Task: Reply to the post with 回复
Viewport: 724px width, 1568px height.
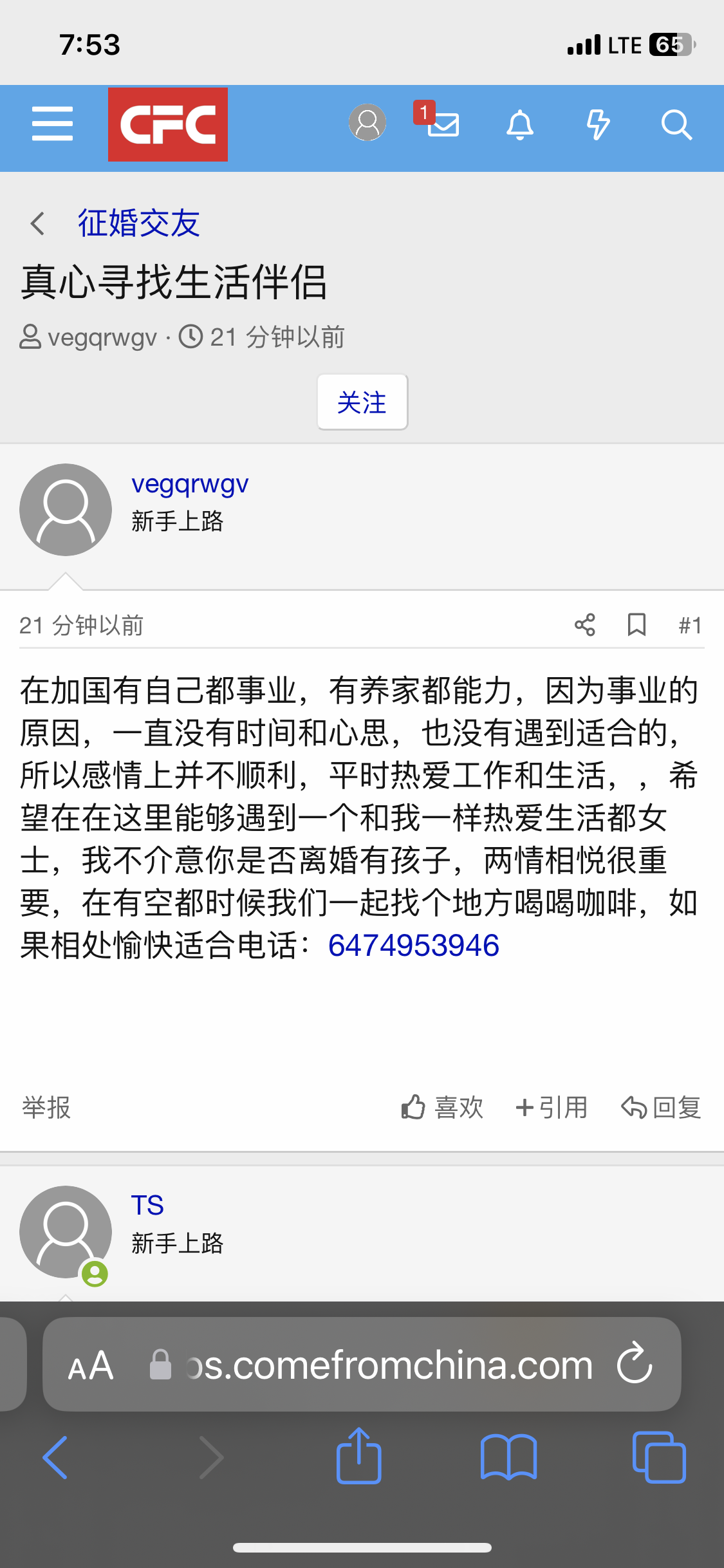Action: click(x=661, y=1108)
